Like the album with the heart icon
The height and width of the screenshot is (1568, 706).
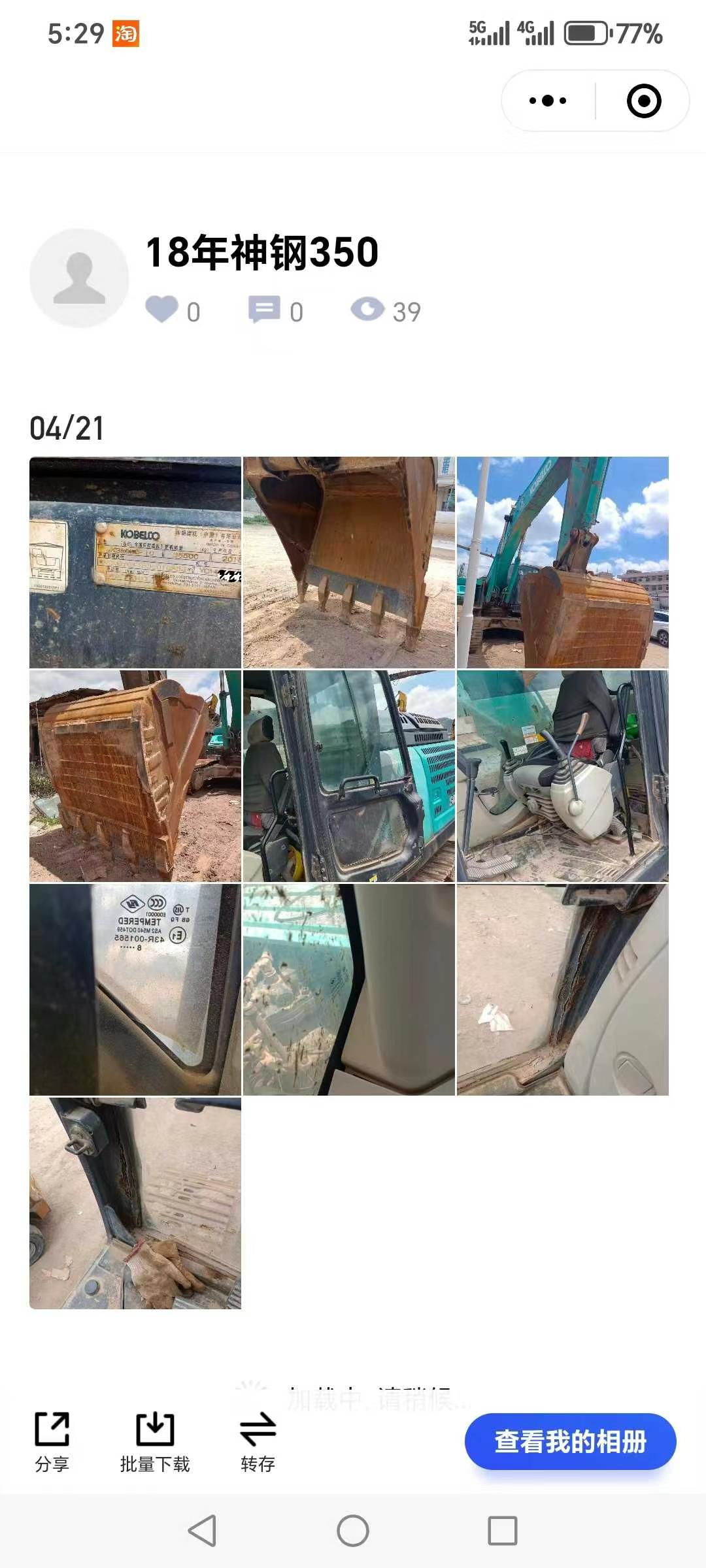pos(162,310)
